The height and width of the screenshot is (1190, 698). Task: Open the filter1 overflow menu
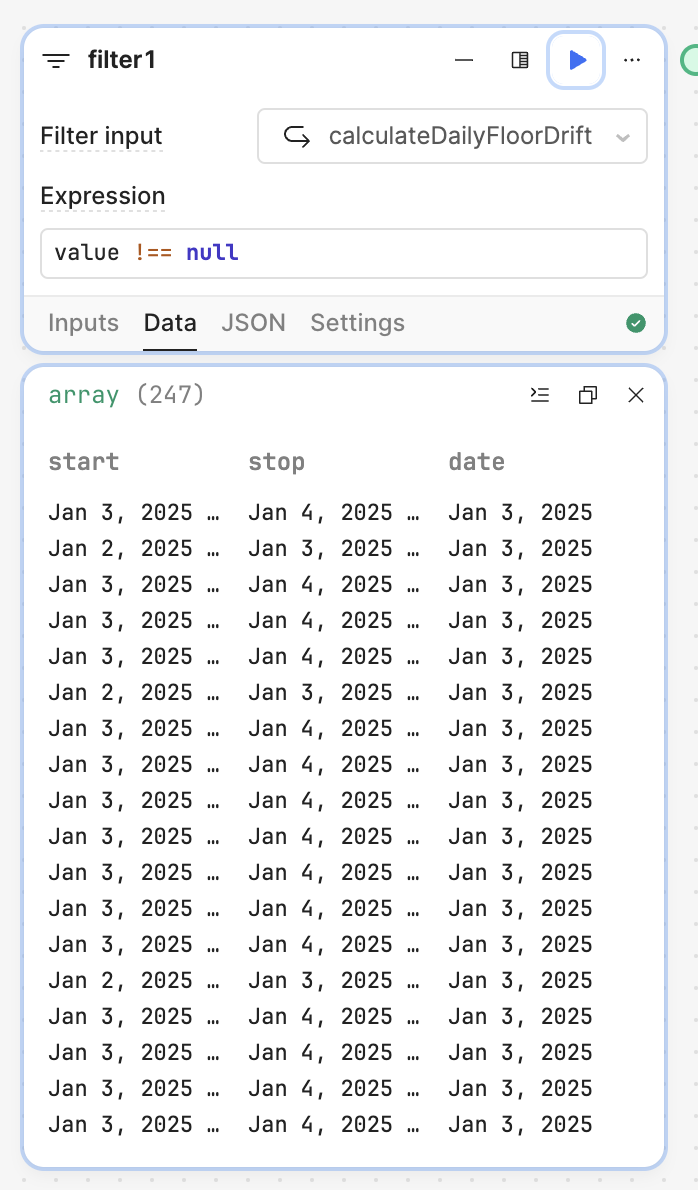632,60
